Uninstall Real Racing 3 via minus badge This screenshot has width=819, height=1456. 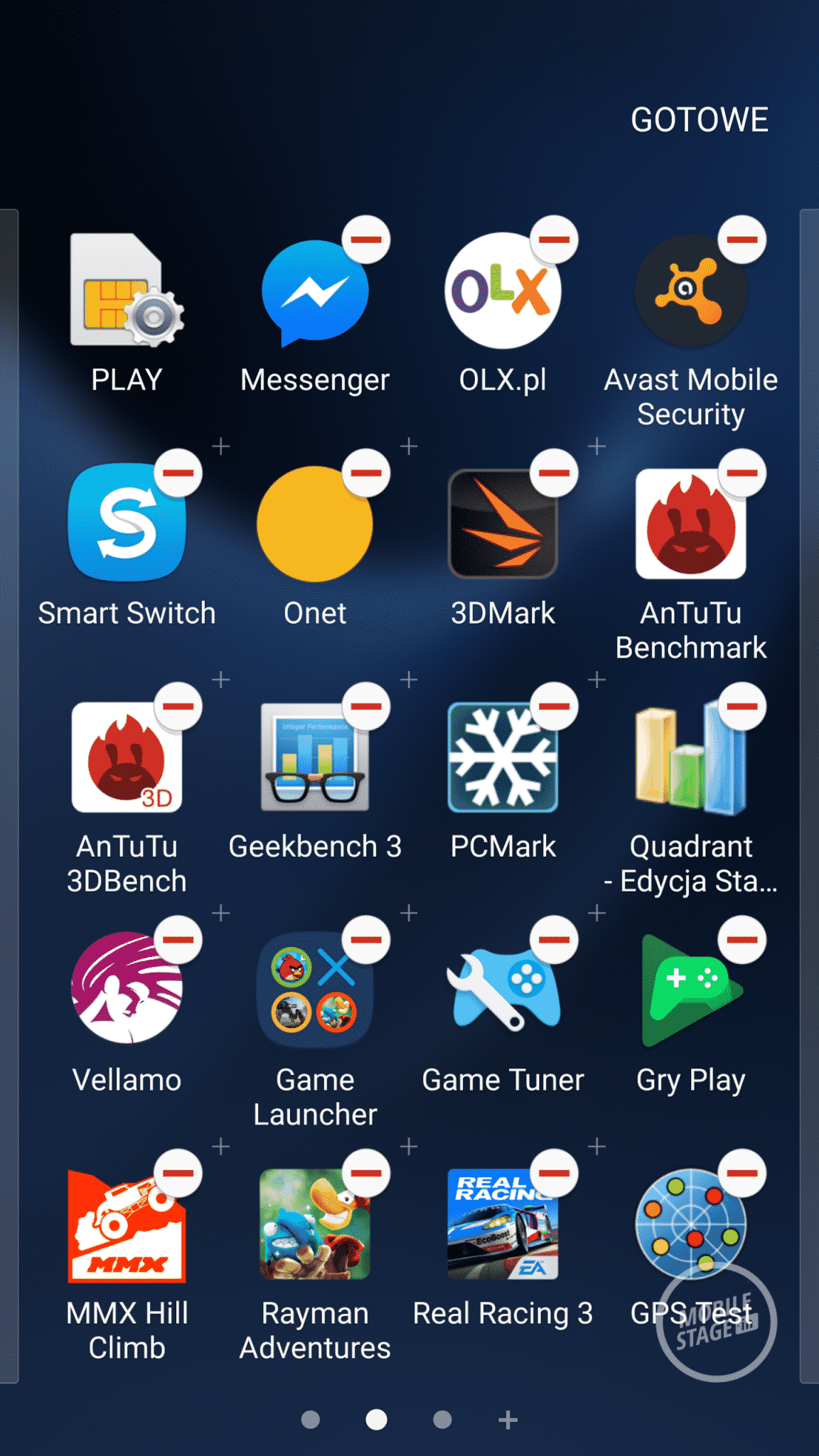pyautogui.click(x=554, y=1173)
